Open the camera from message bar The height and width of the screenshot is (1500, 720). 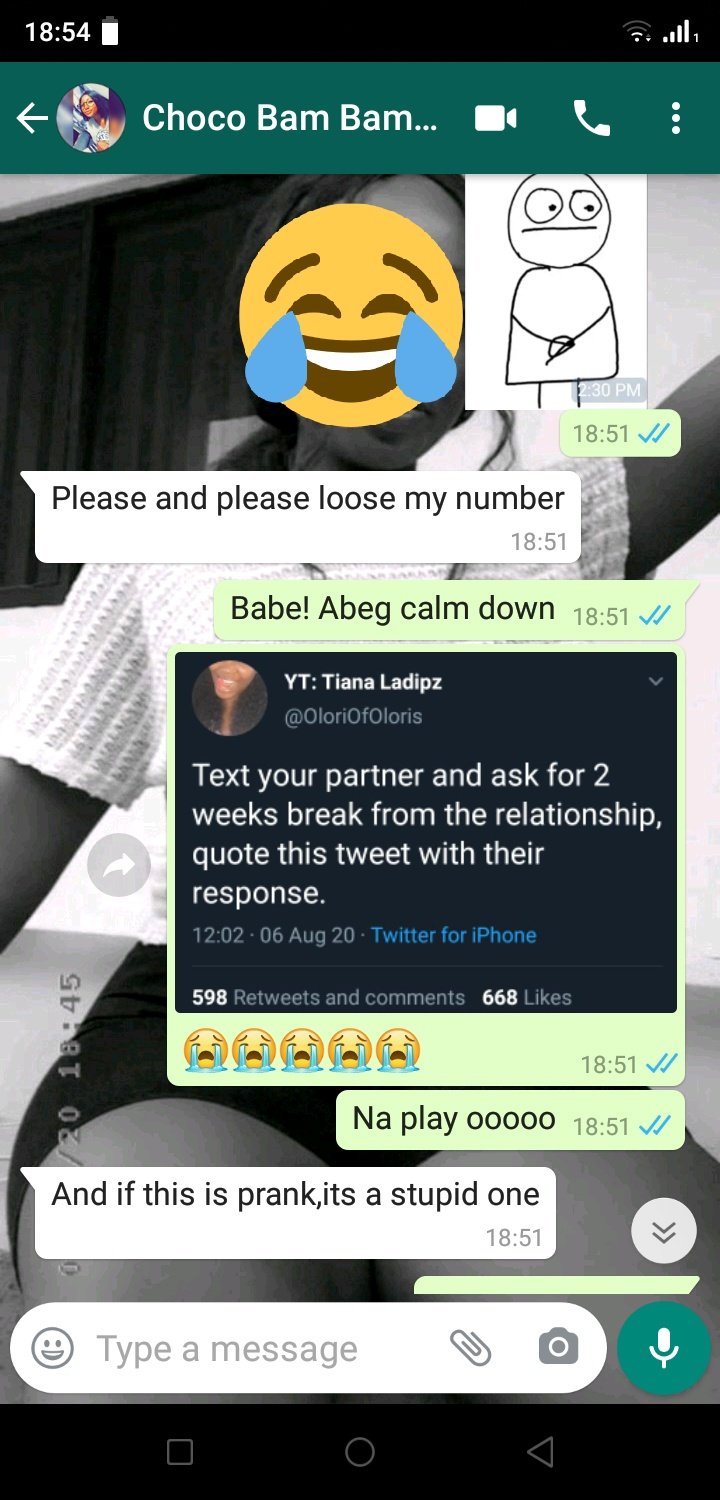pos(558,1347)
